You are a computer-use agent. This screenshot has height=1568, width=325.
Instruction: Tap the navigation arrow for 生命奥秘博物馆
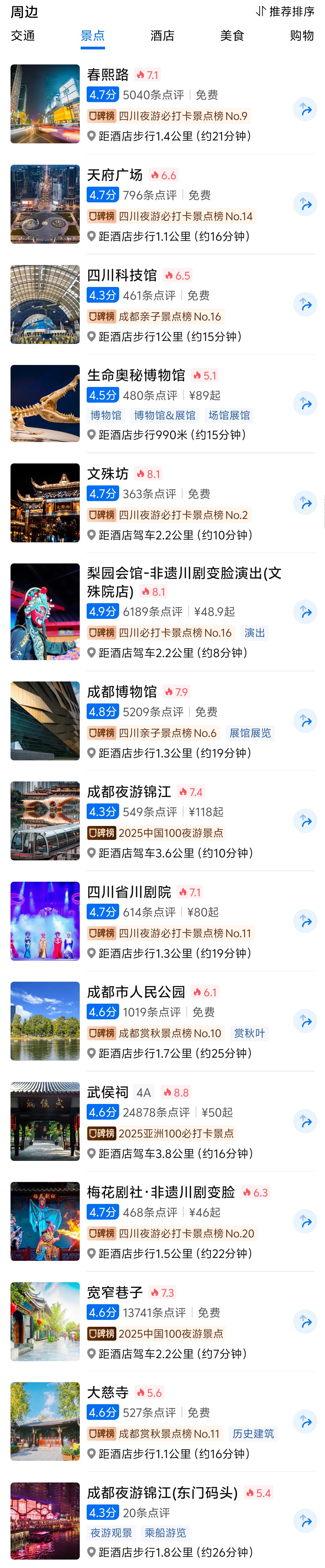point(305,404)
